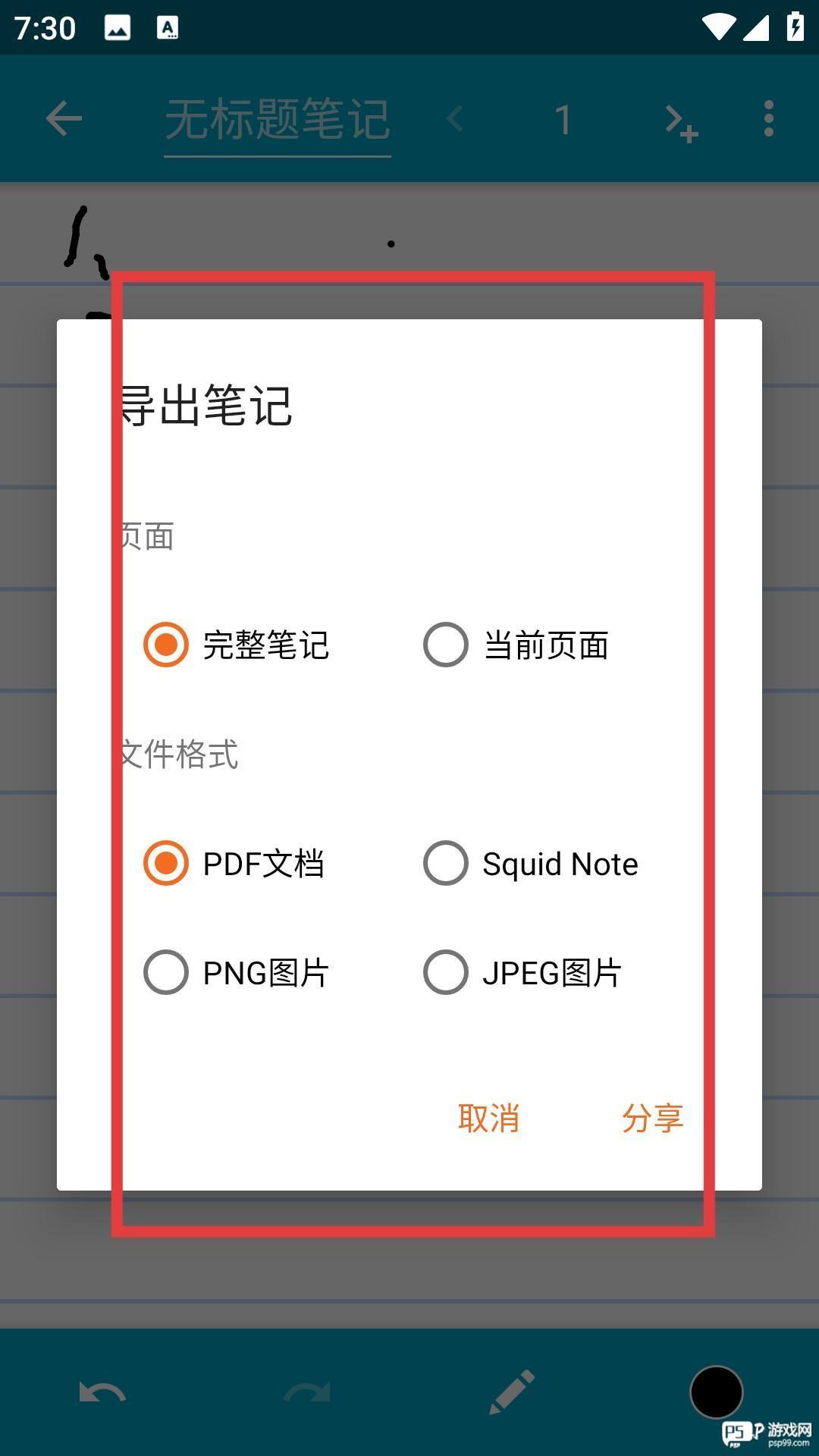Confirm export with 分享 button
The image size is (819, 1456).
point(652,1119)
